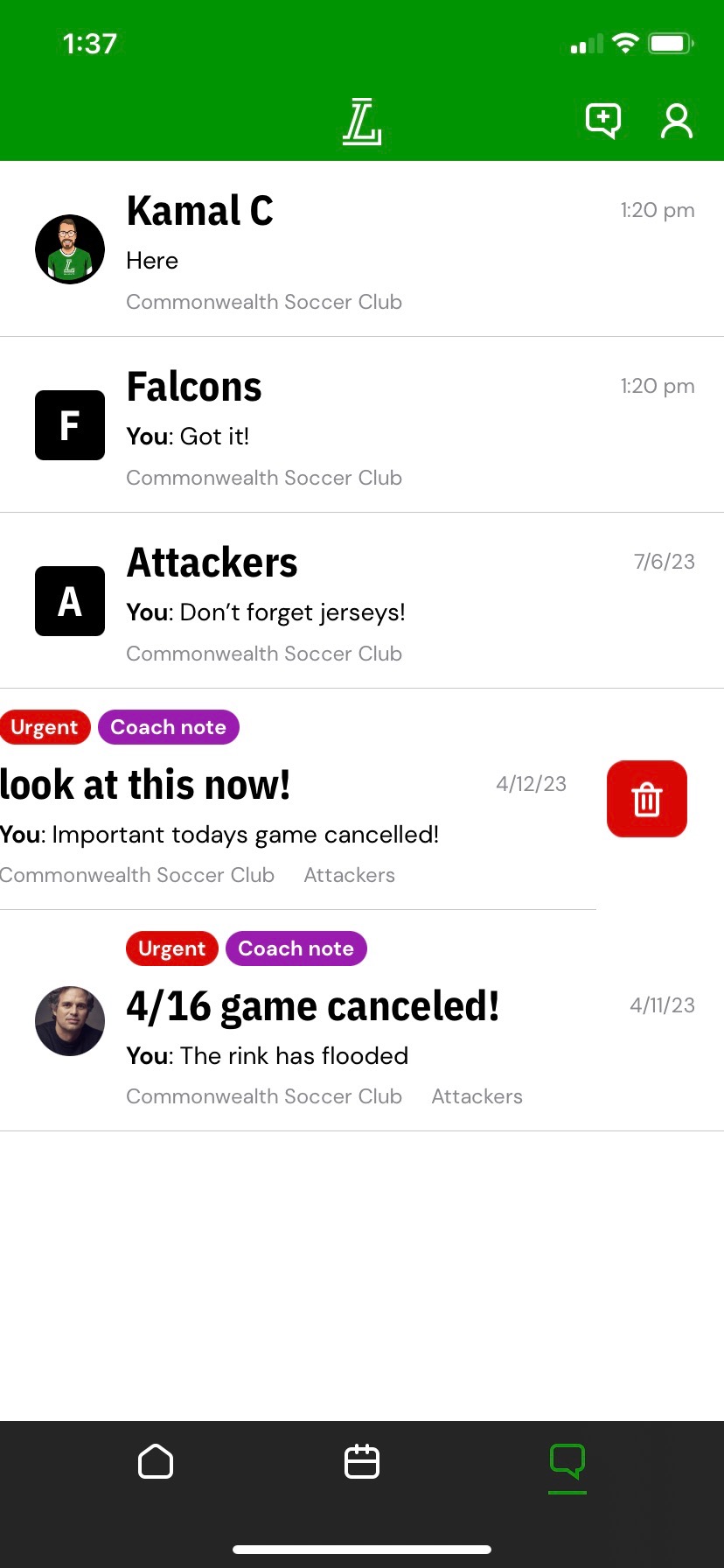Open the Falcons team conversation

[x=362, y=425]
